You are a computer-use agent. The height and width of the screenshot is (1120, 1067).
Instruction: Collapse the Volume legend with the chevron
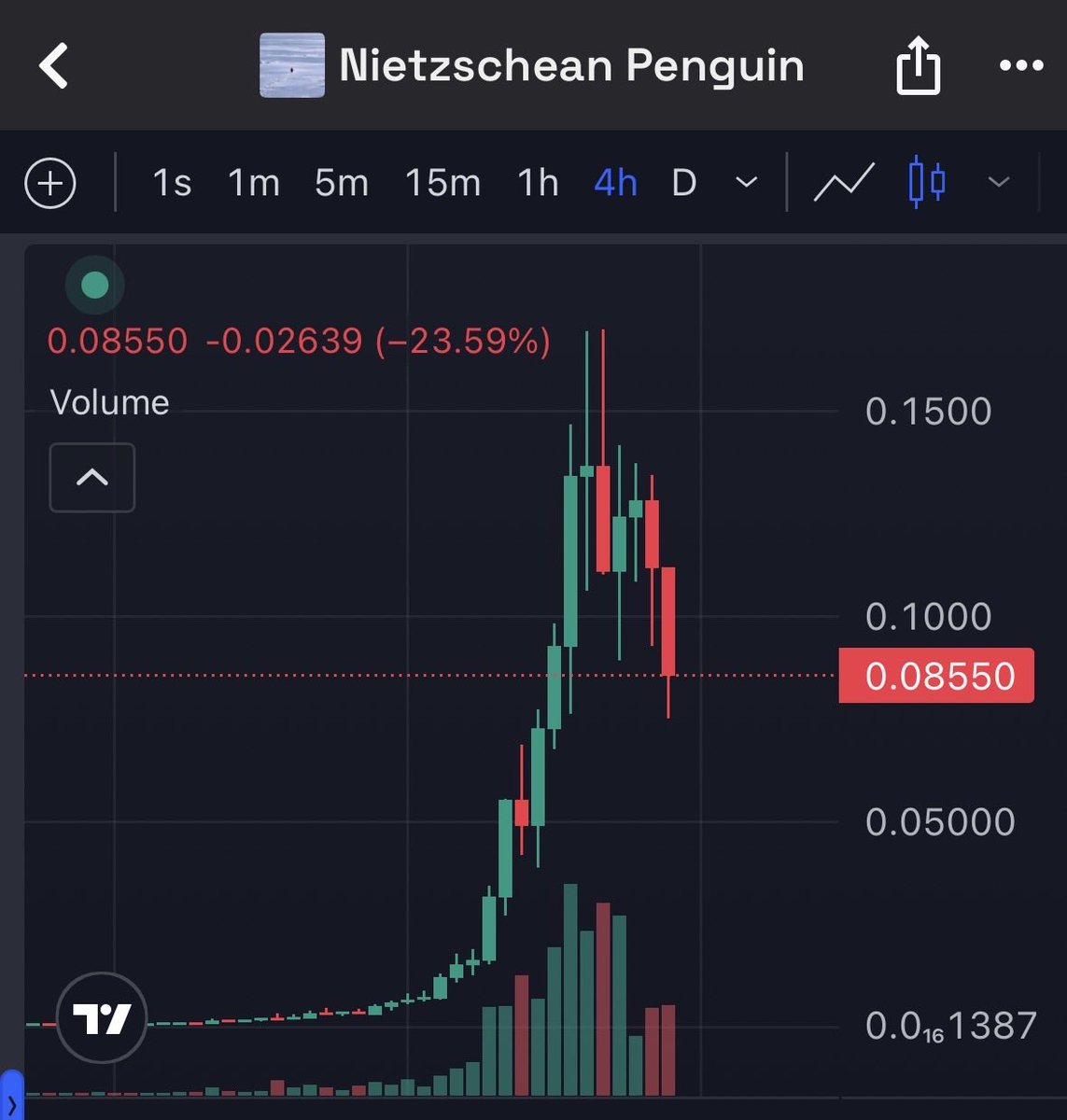(x=91, y=478)
